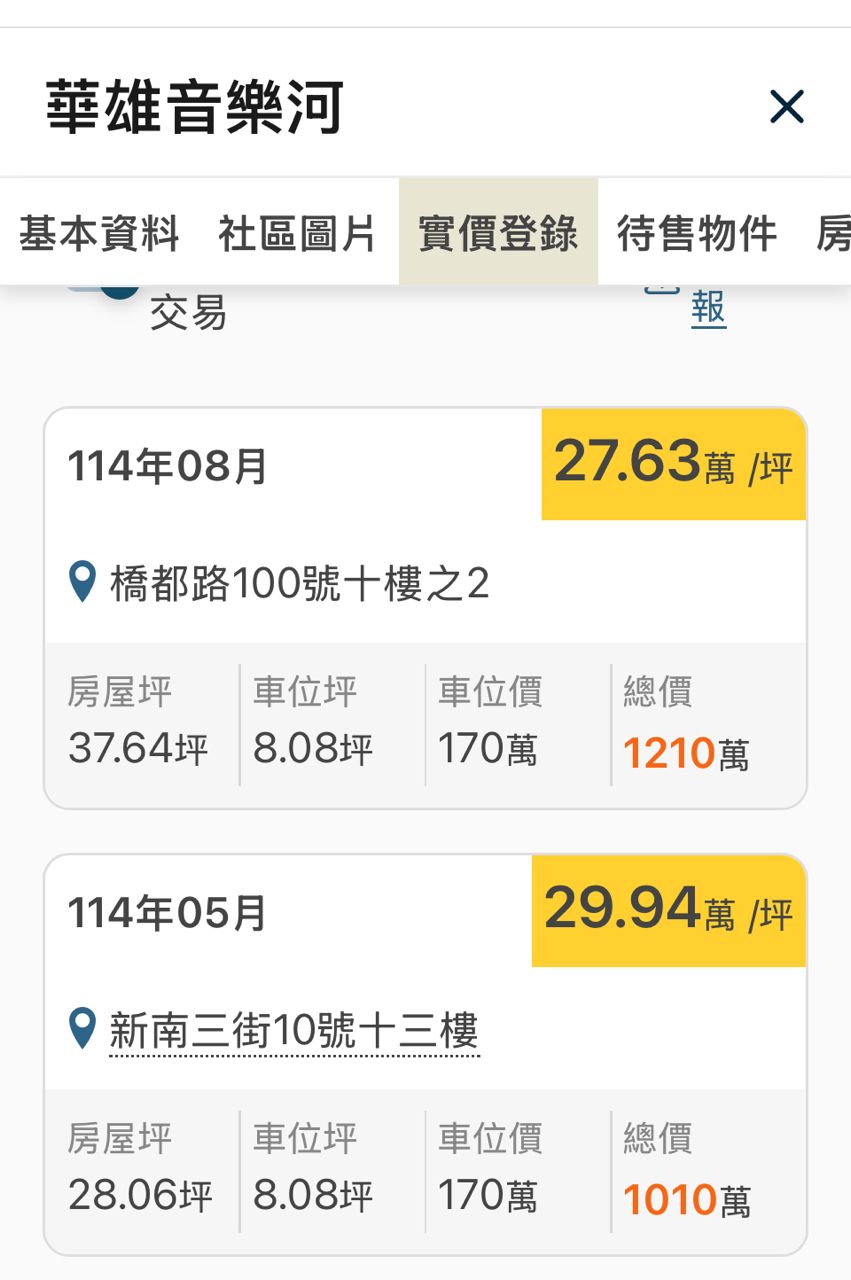
Task: Select the 實價登錄 tab
Action: coord(498,234)
